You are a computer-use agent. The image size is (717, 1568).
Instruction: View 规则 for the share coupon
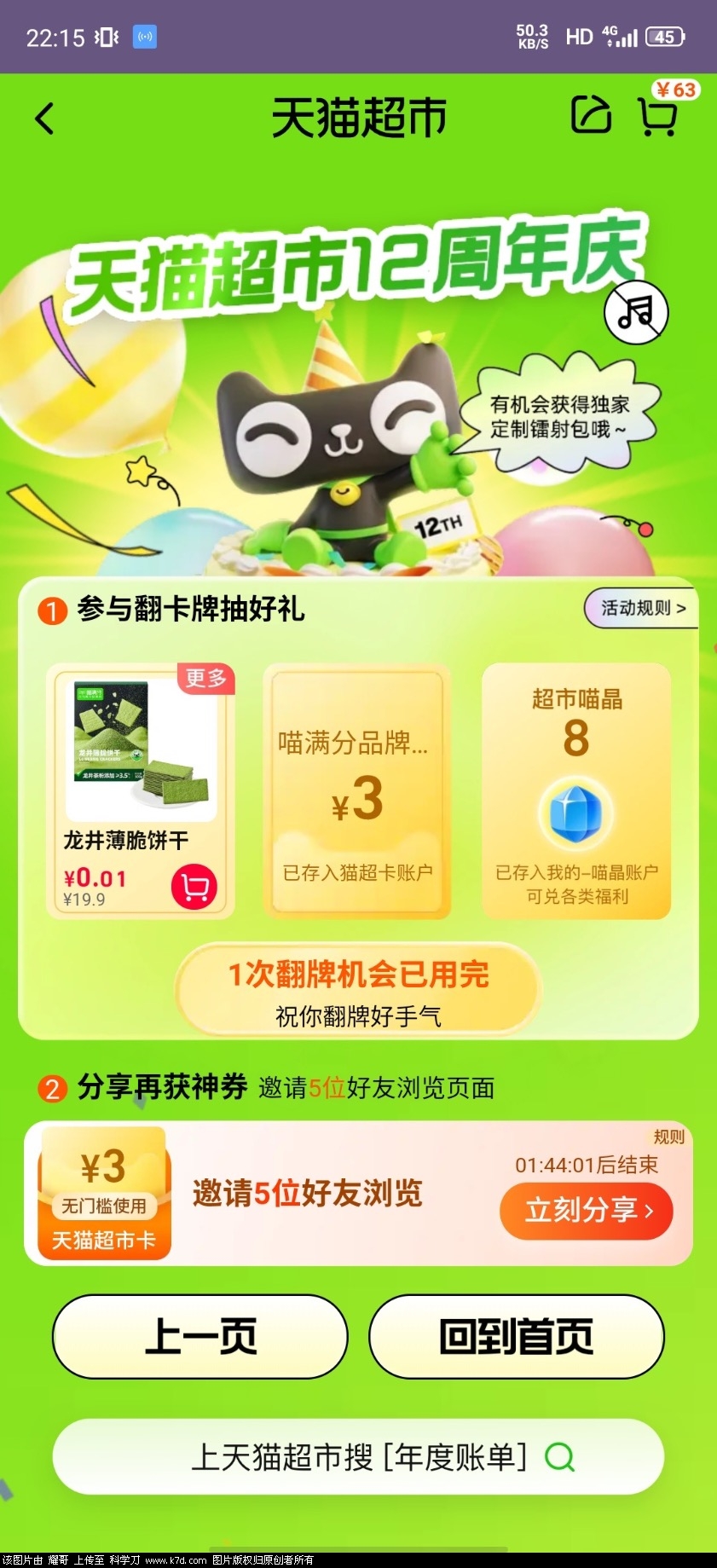pyautogui.click(x=668, y=1137)
